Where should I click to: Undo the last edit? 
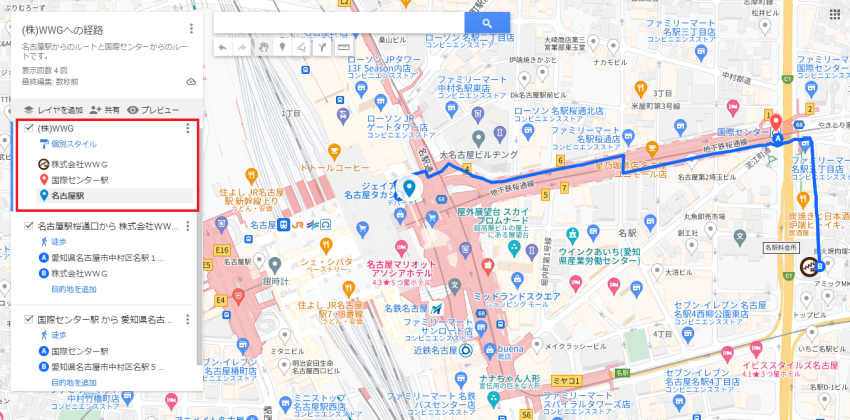[222, 46]
